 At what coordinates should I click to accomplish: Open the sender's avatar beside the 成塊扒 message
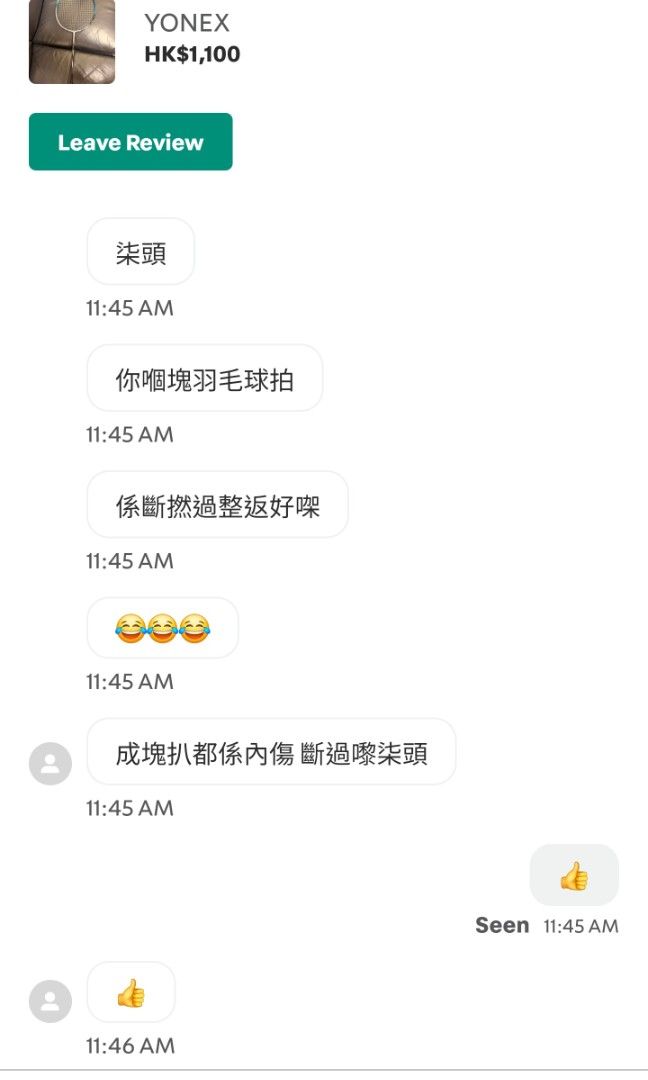[x=50, y=763]
